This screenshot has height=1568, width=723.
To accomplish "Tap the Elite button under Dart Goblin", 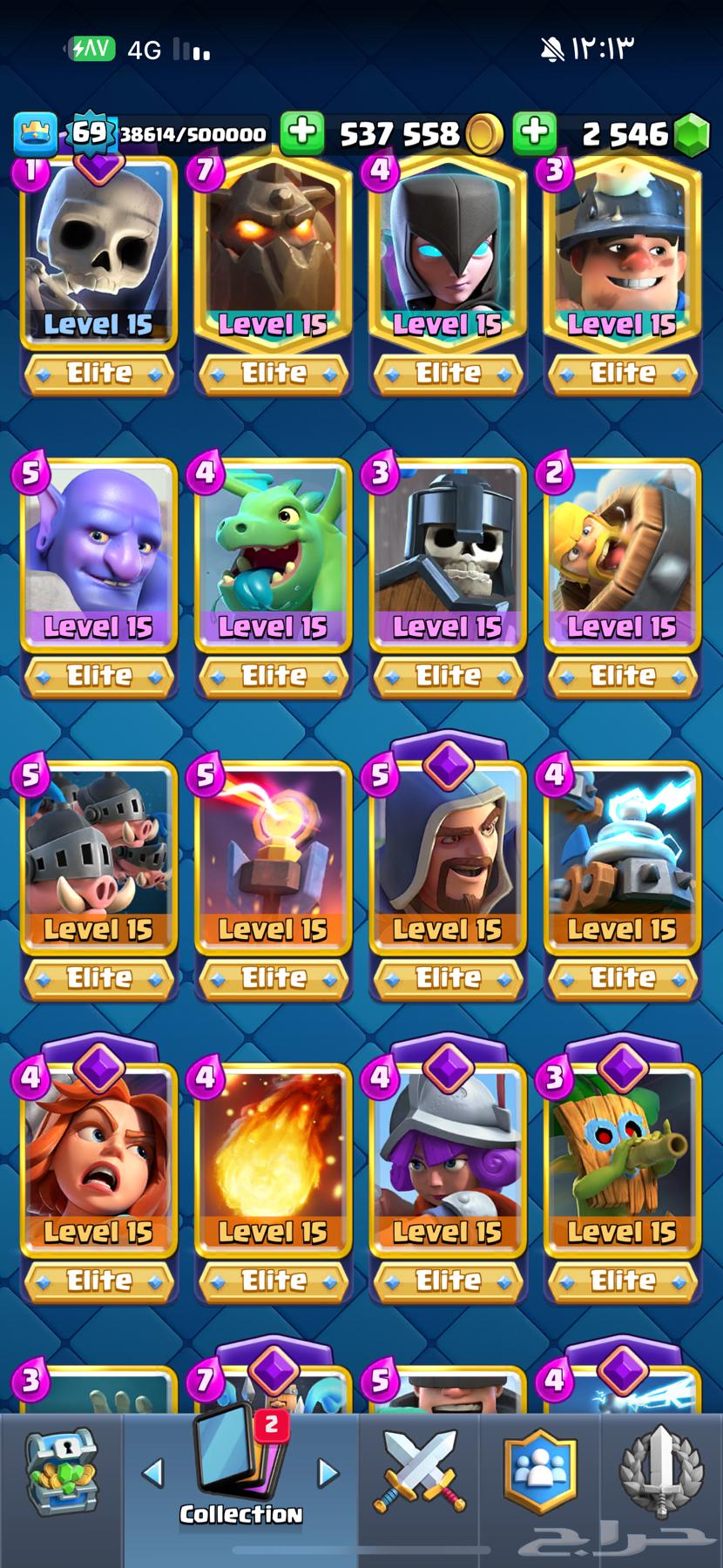I will coord(622,1281).
